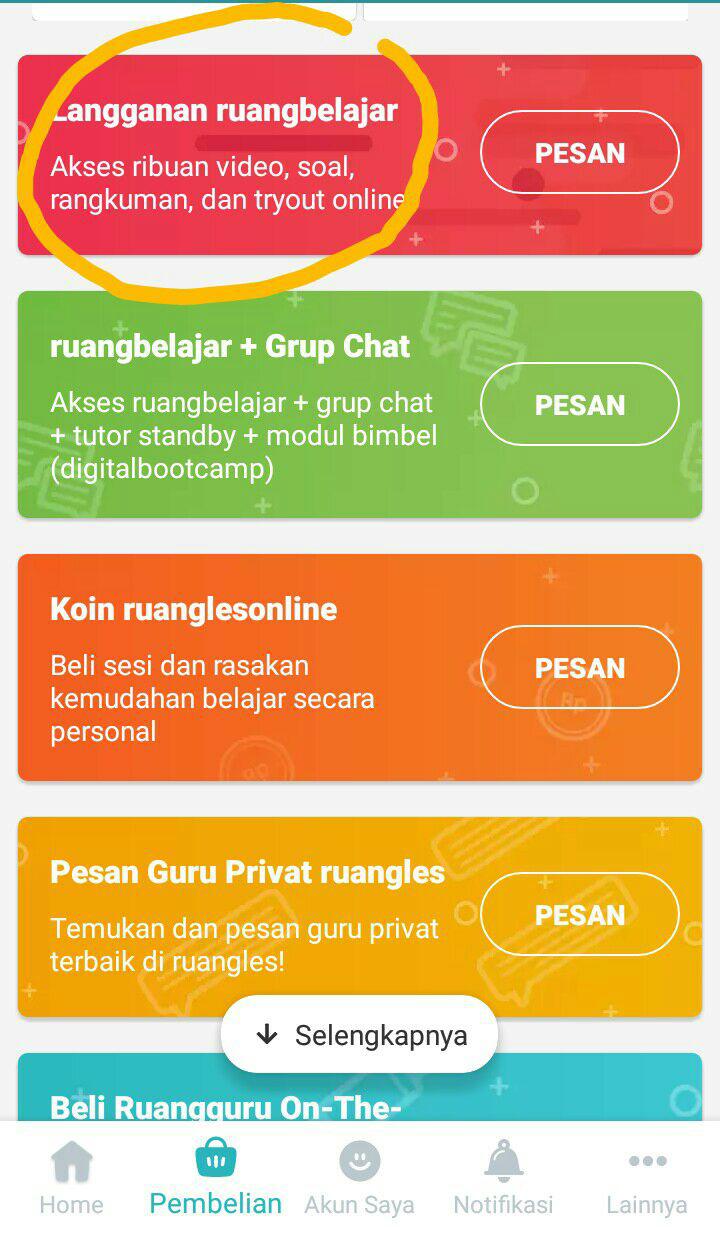Show more with Selengkapnya
The image size is (720, 1233).
[x=360, y=1035]
